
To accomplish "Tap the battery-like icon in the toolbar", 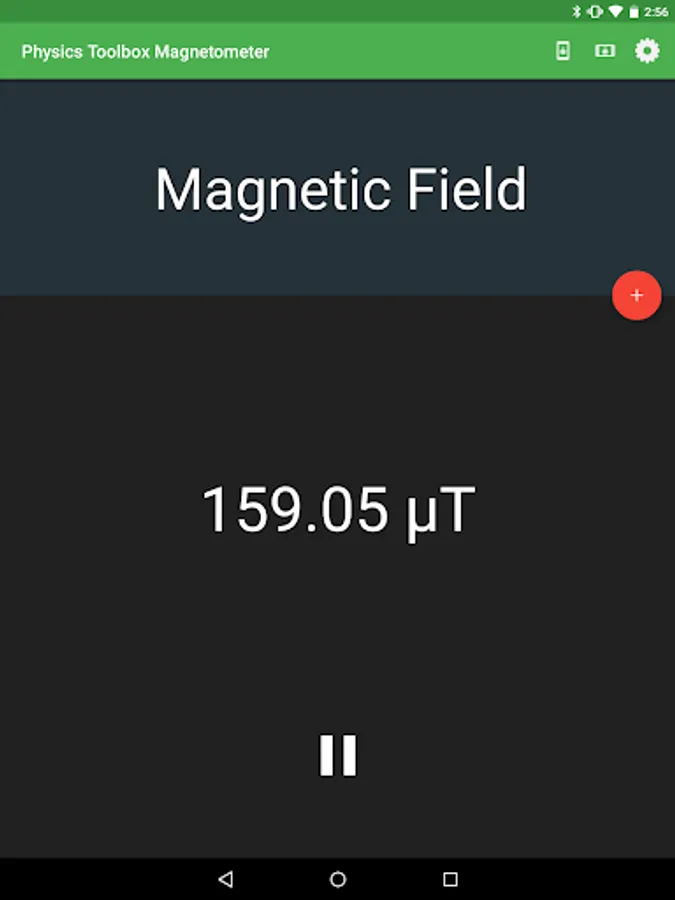I will point(605,51).
